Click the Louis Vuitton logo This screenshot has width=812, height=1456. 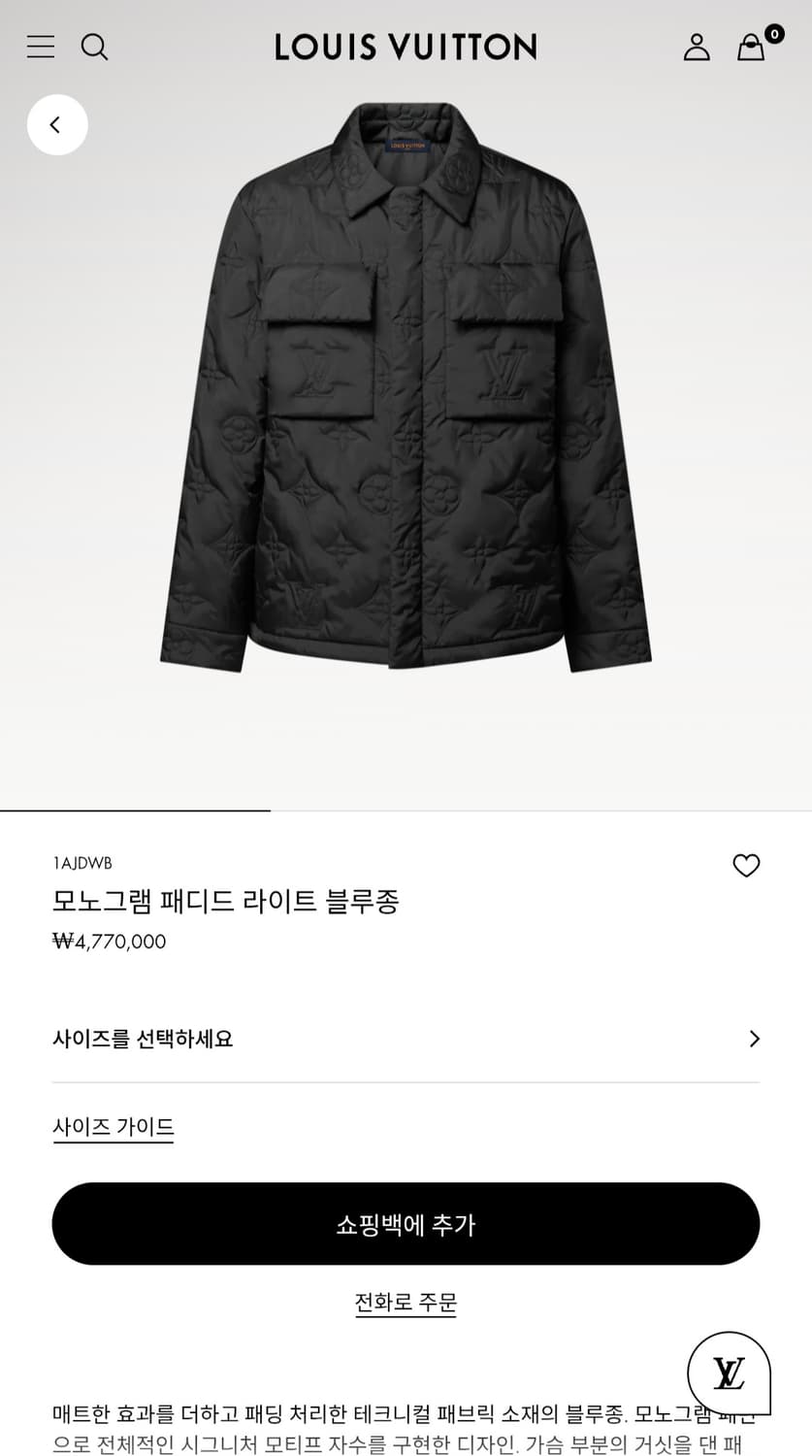pyautogui.click(x=406, y=46)
